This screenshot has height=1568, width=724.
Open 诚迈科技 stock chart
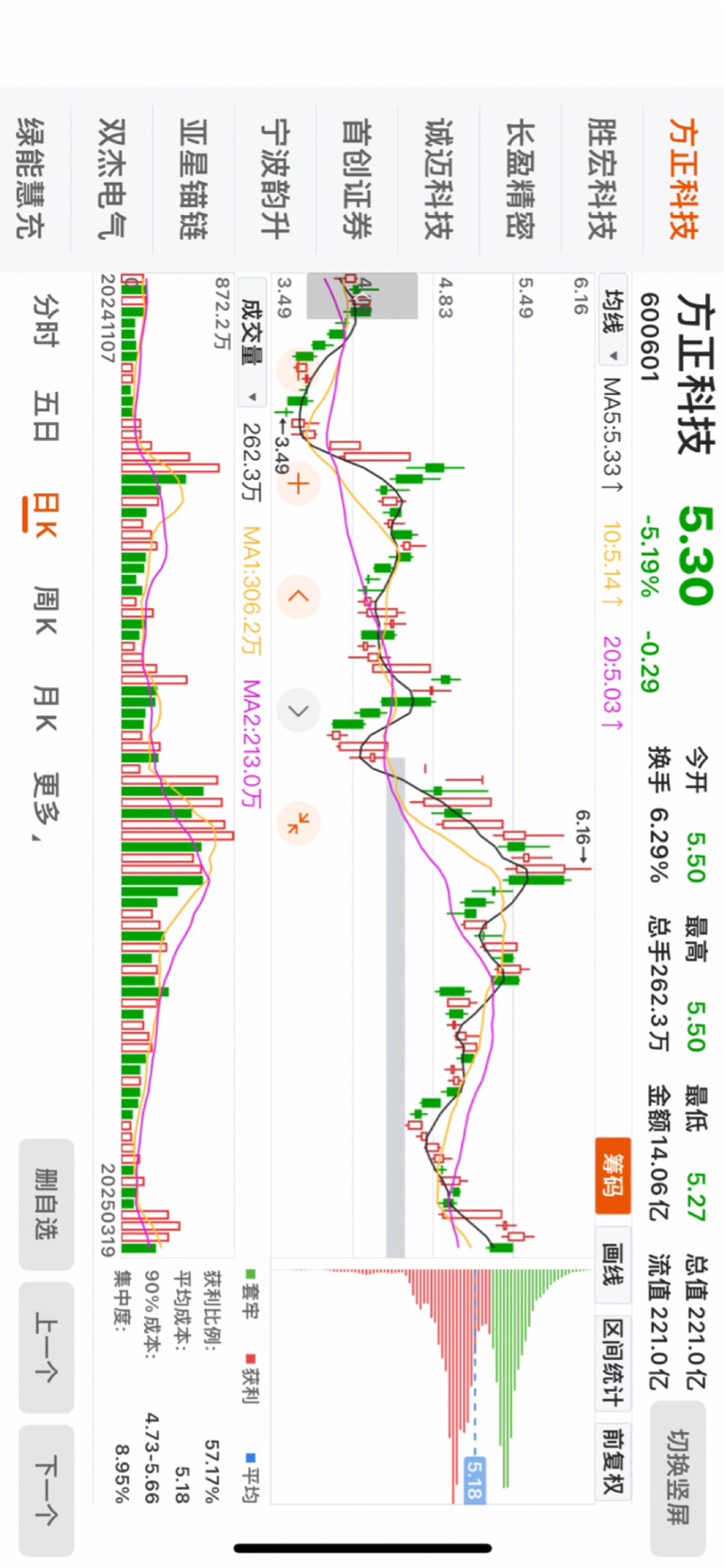[x=439, y=179]
